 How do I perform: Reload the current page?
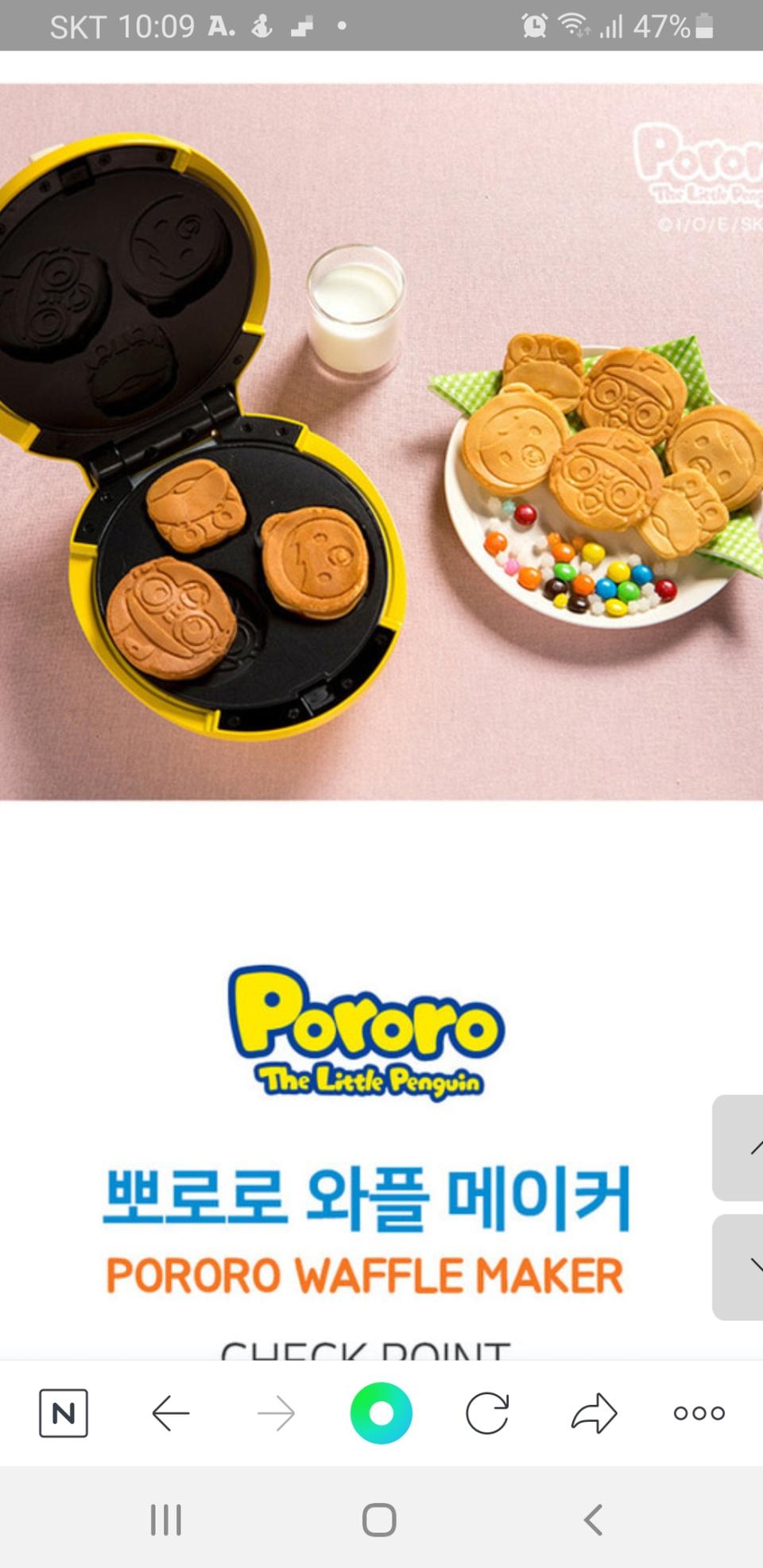(487, 1413)
